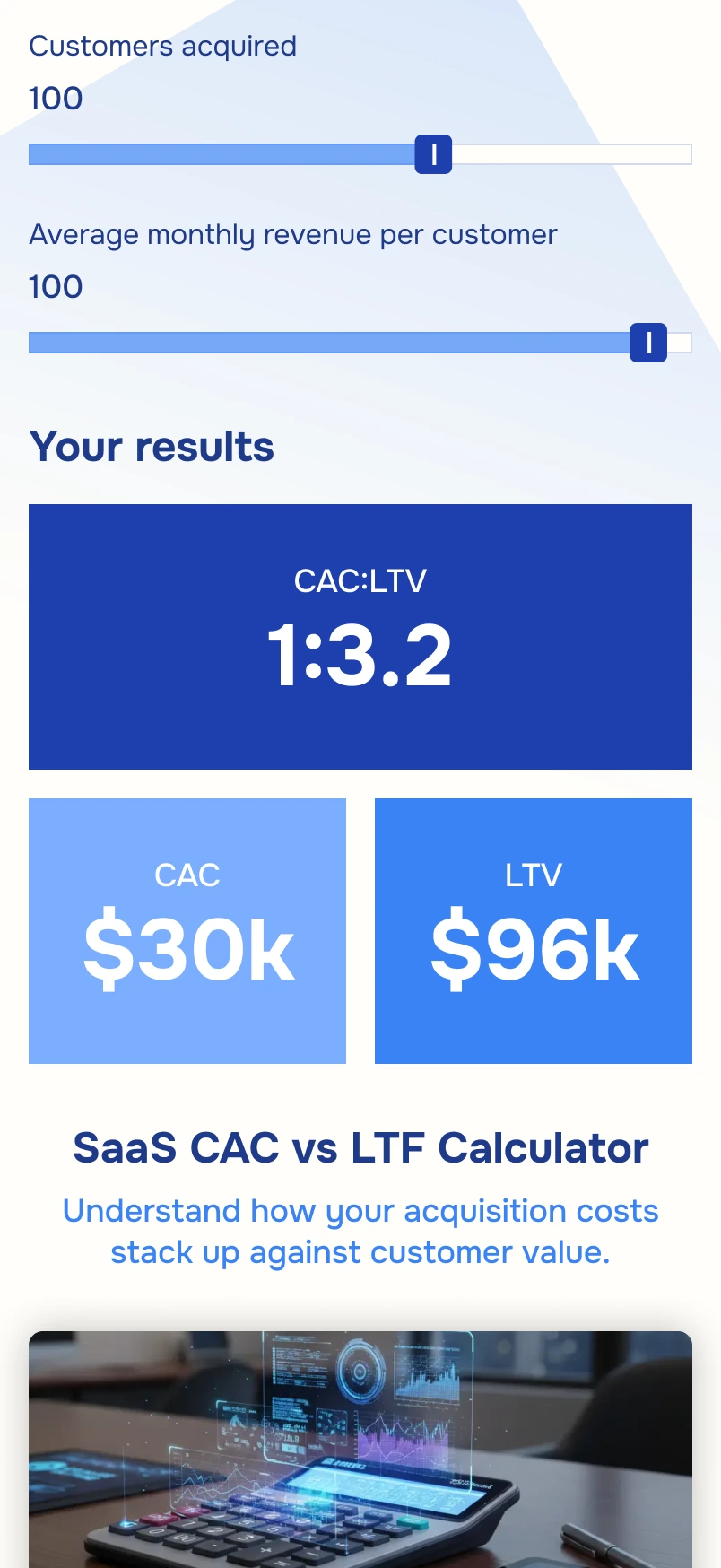721x1568 pixels.
Task: Click the revenue per customer value 100
Action: click(55, 287)
